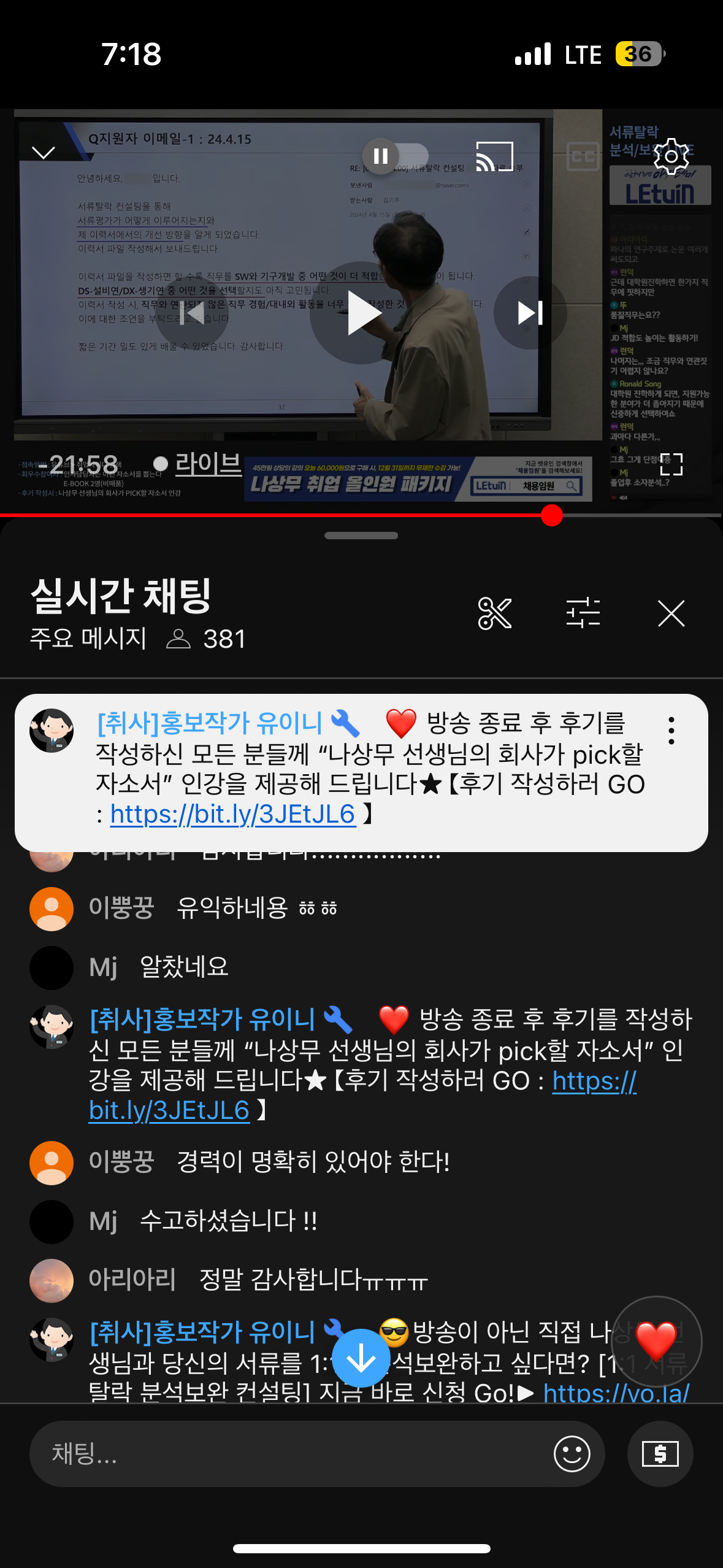Turn on closed captions

click(583, 156)
